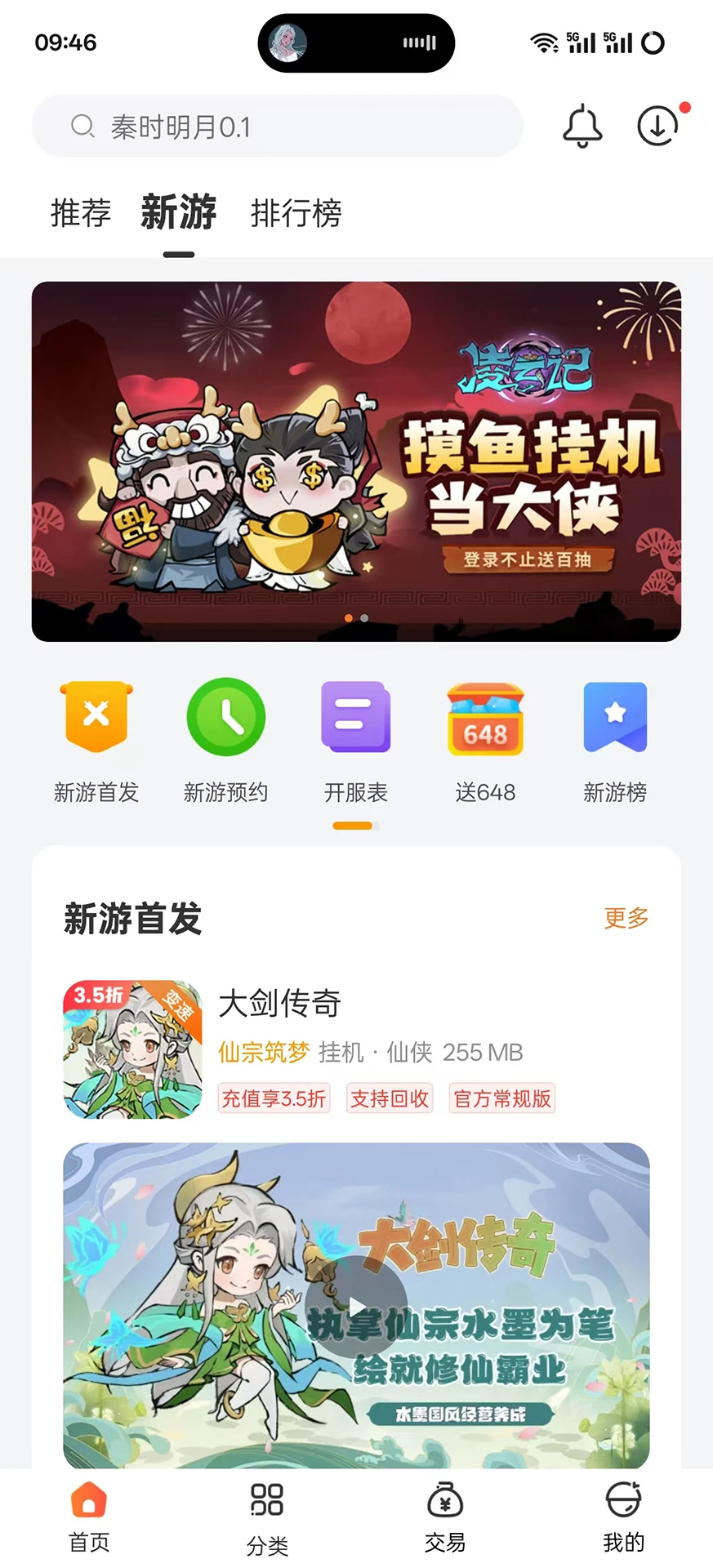
Task: Tap the 支持回收 tag
Action: [390, 1098]
